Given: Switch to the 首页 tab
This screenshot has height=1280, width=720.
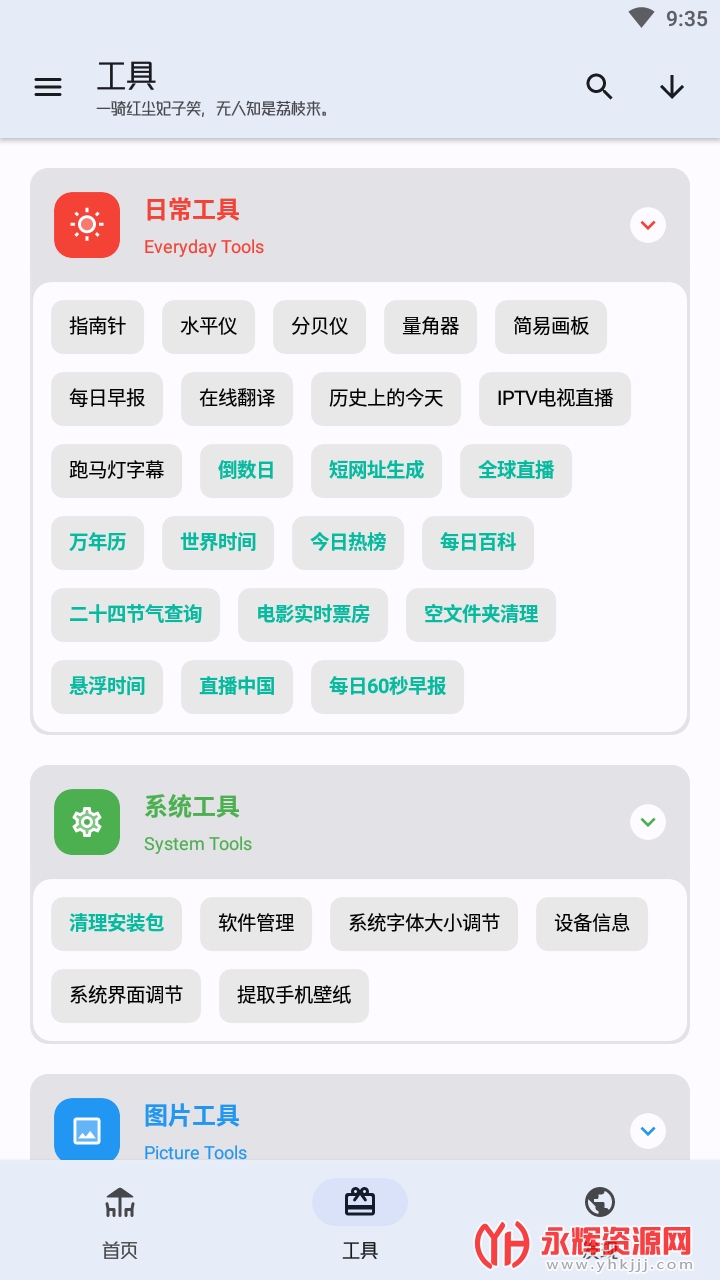Looking at the screenshot, I should (x=120, y=1220).
